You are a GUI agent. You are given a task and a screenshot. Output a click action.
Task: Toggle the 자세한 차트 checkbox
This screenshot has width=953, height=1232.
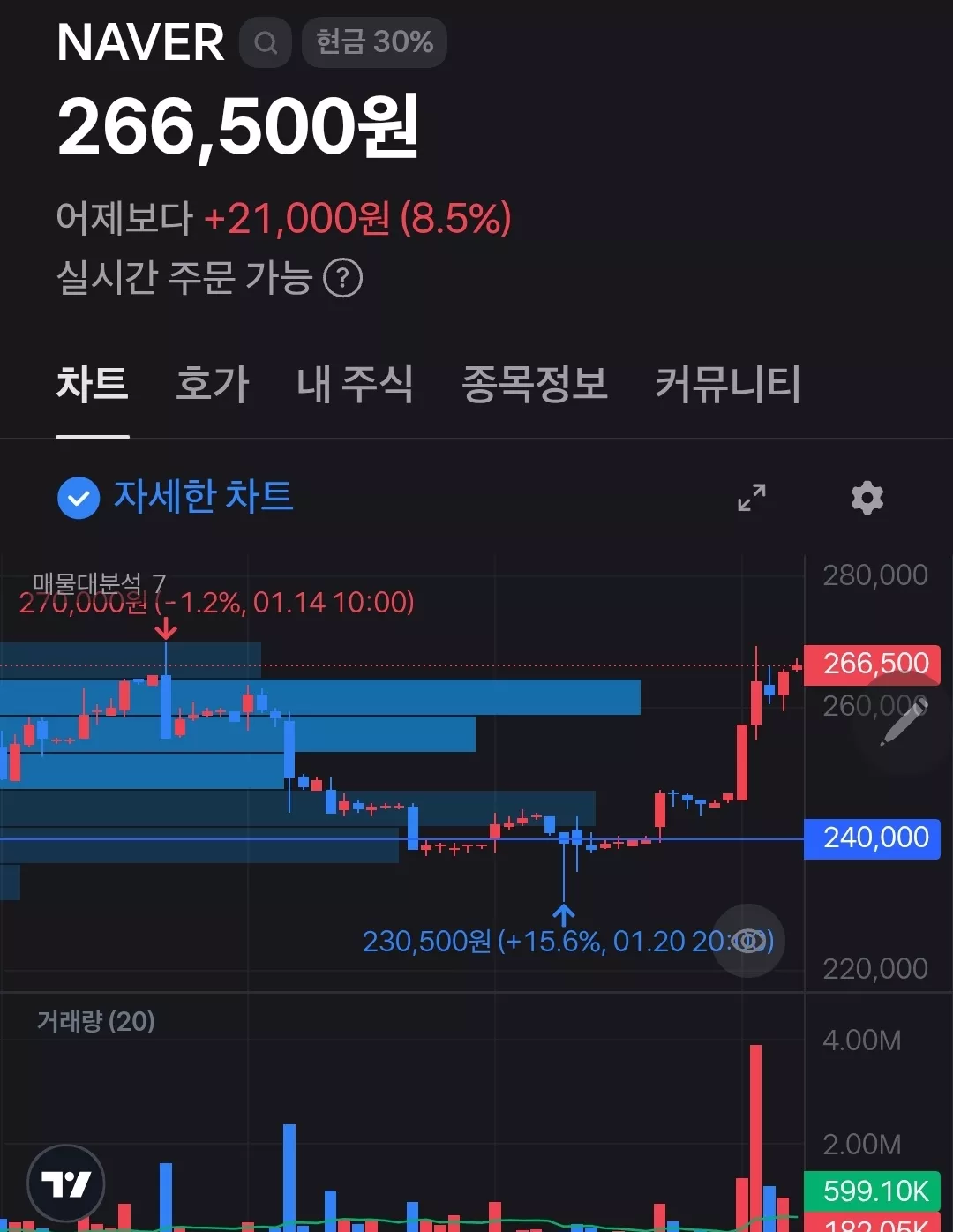79,498
